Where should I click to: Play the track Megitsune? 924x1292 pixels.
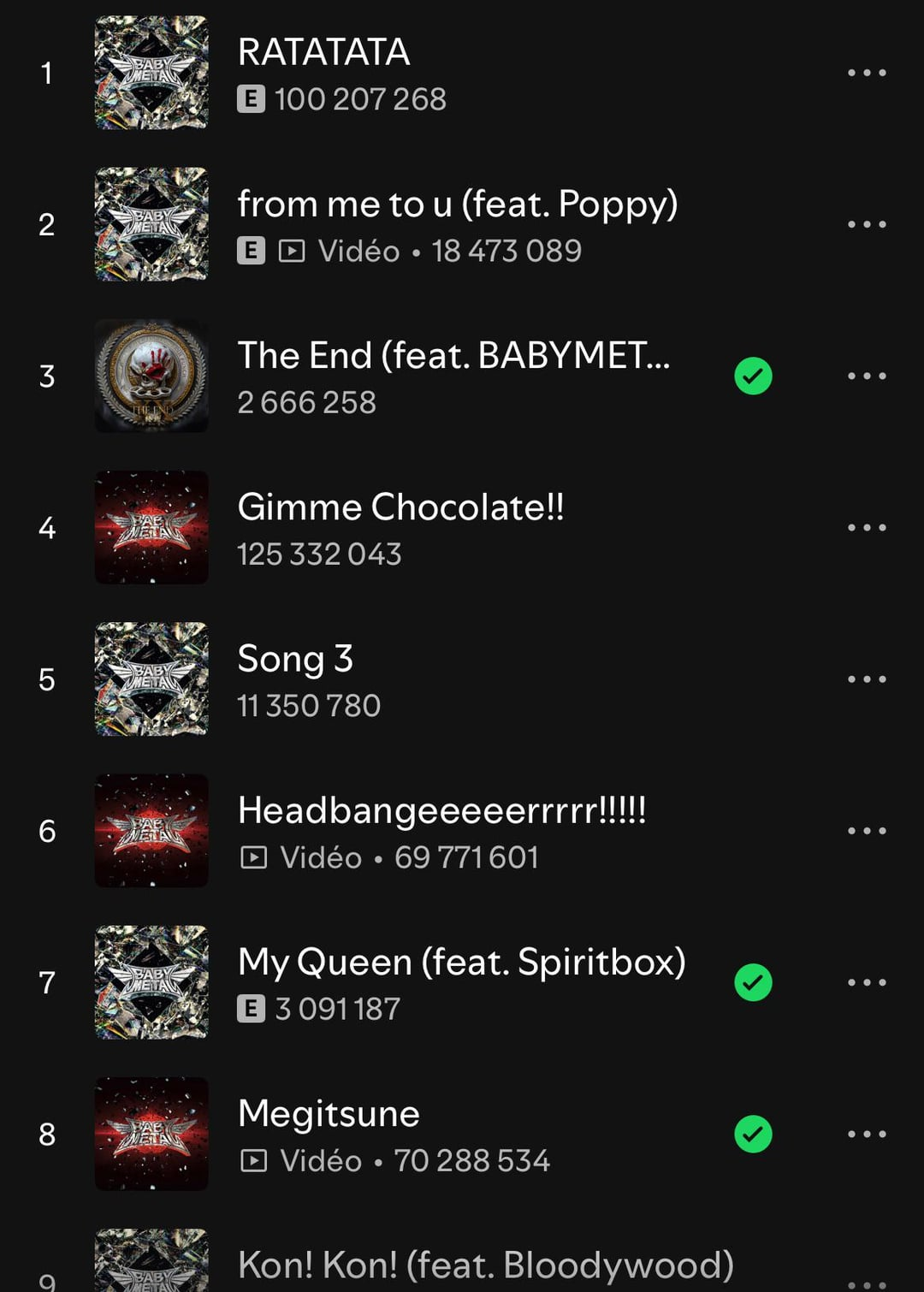pyautogui.click(x=329, y=1114)
